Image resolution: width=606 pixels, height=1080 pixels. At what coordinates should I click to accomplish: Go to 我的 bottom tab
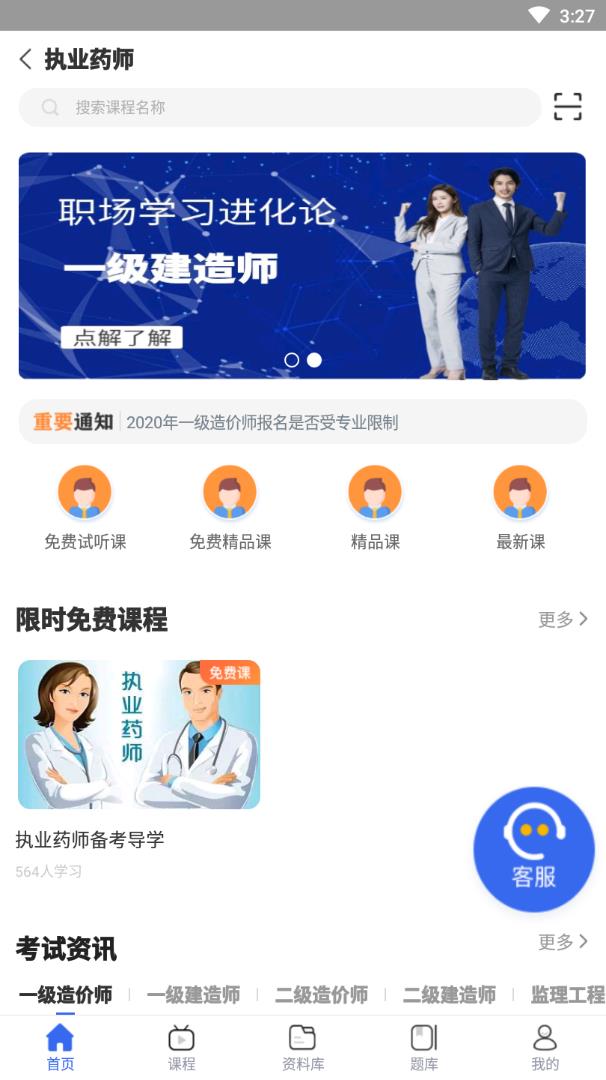[x=545, y=1047]
